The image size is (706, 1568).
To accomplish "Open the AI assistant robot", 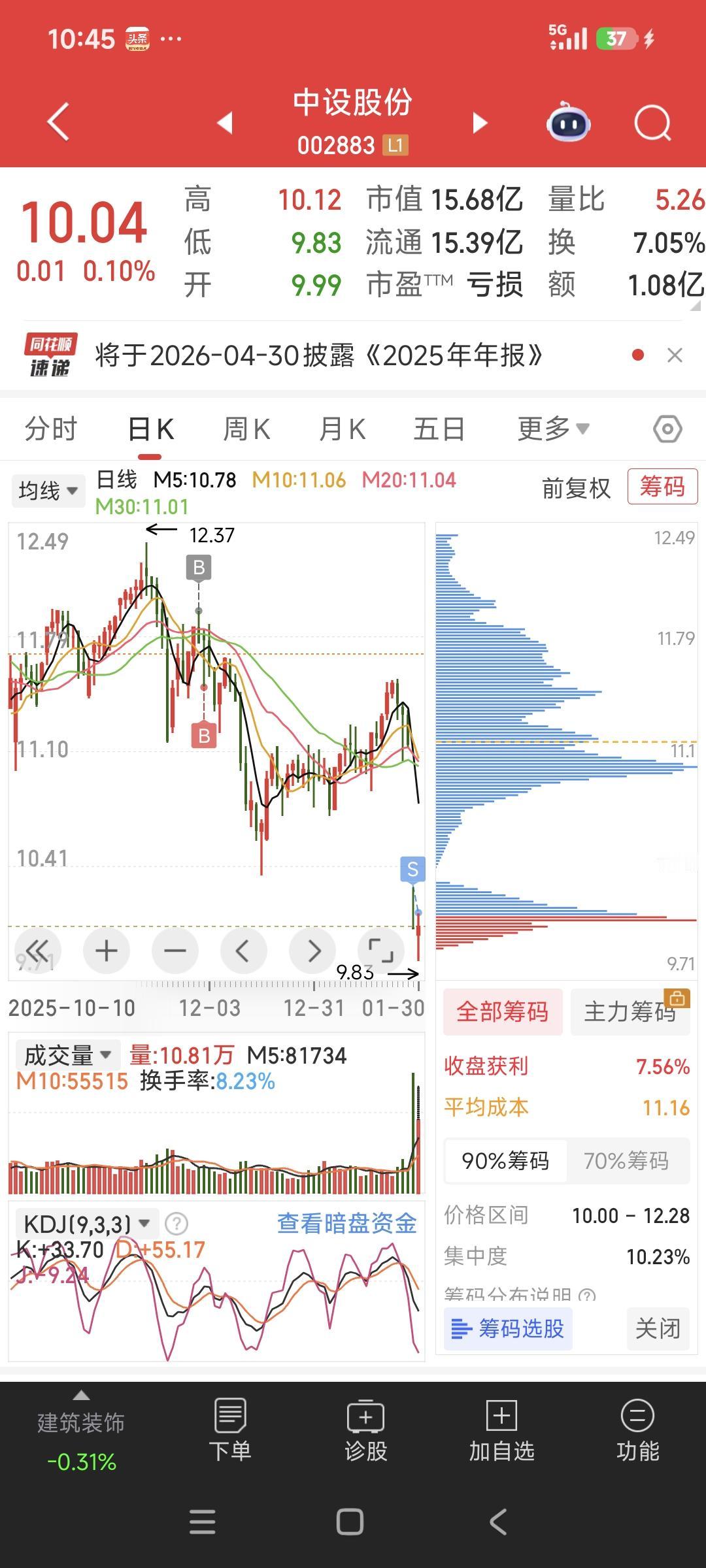I will pyautogui.click(x=567, y=123).
